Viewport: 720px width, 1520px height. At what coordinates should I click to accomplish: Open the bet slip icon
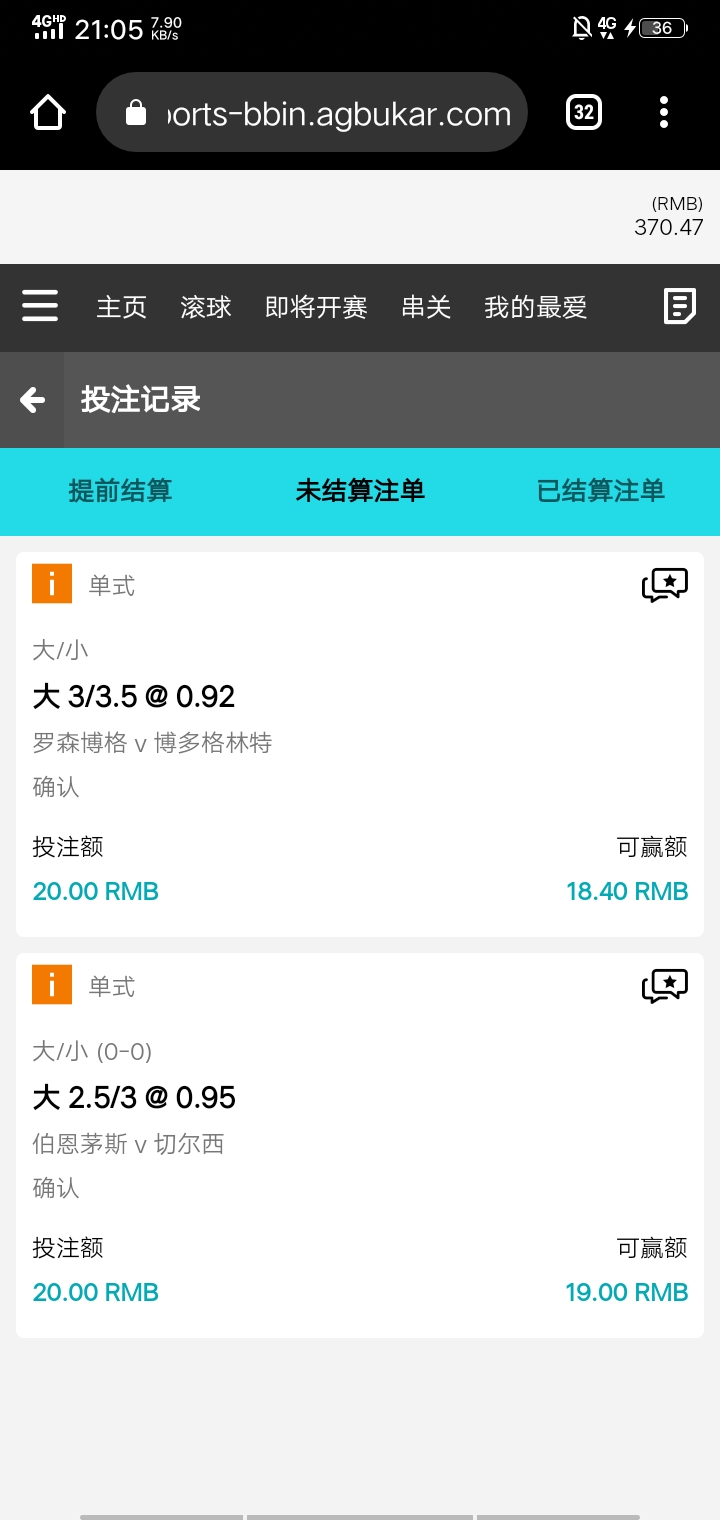(x=680, y=306)
